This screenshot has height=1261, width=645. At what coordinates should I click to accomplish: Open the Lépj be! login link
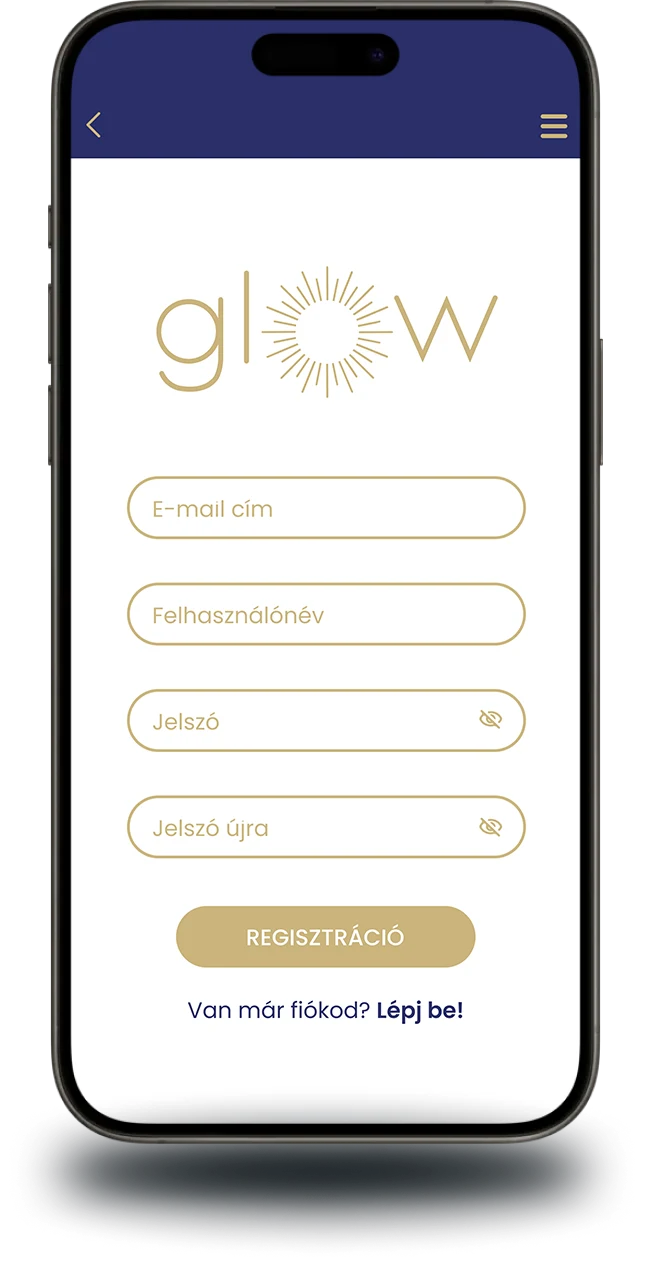(x=420, y=1011)
